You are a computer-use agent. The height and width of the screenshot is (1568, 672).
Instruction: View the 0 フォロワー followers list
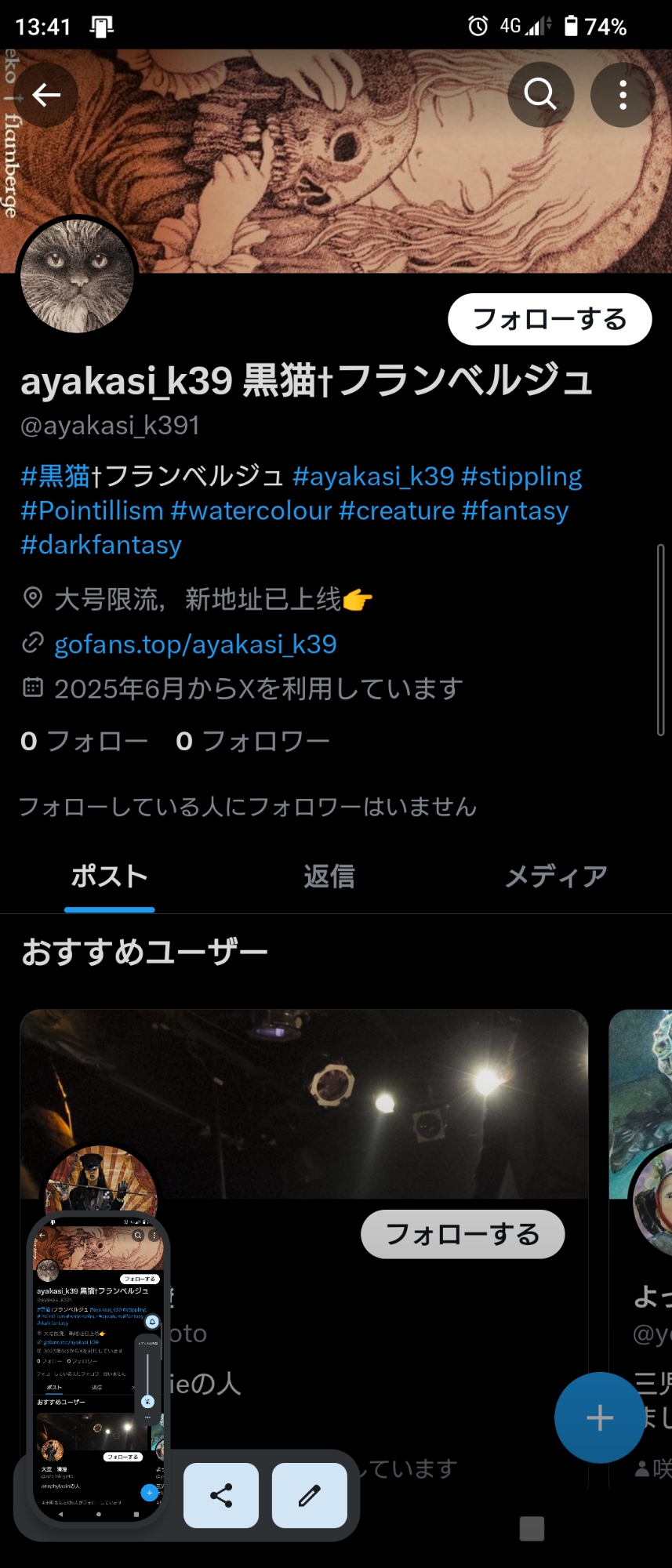(x=252, y=741)
